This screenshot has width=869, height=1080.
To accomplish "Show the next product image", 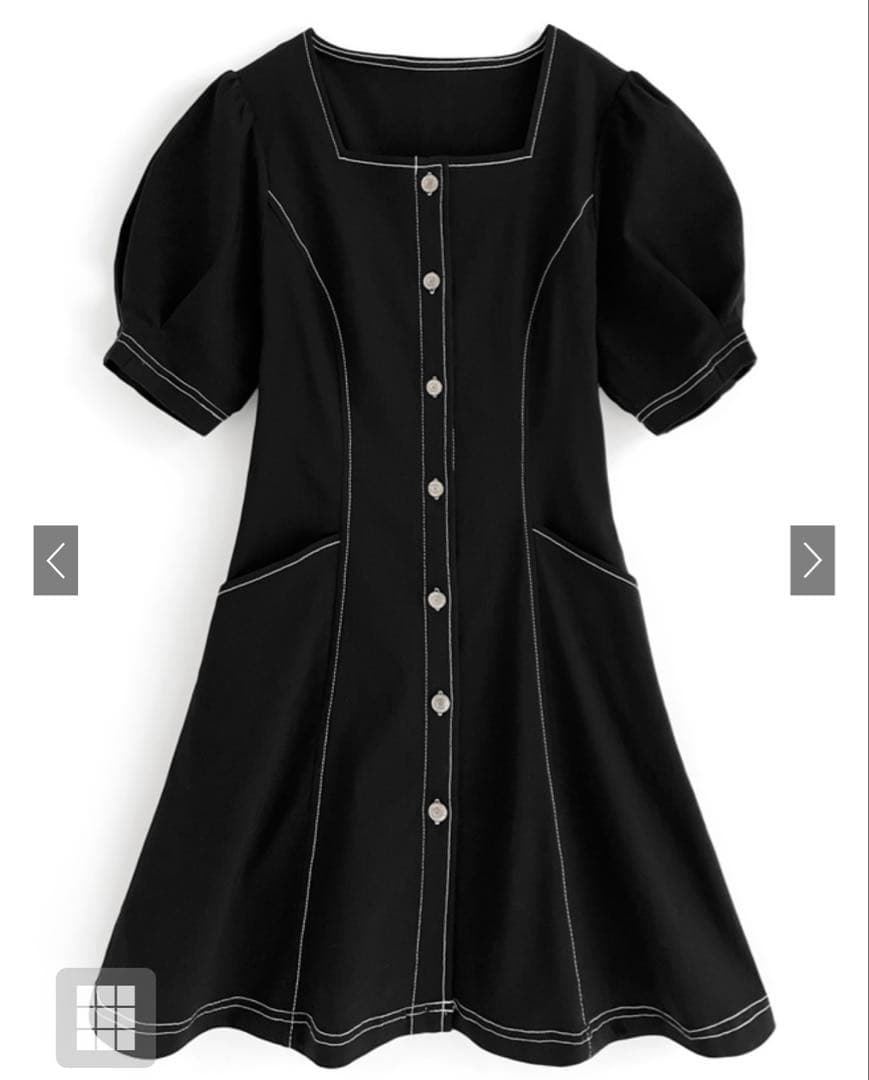I will click(x=812, y=561).
